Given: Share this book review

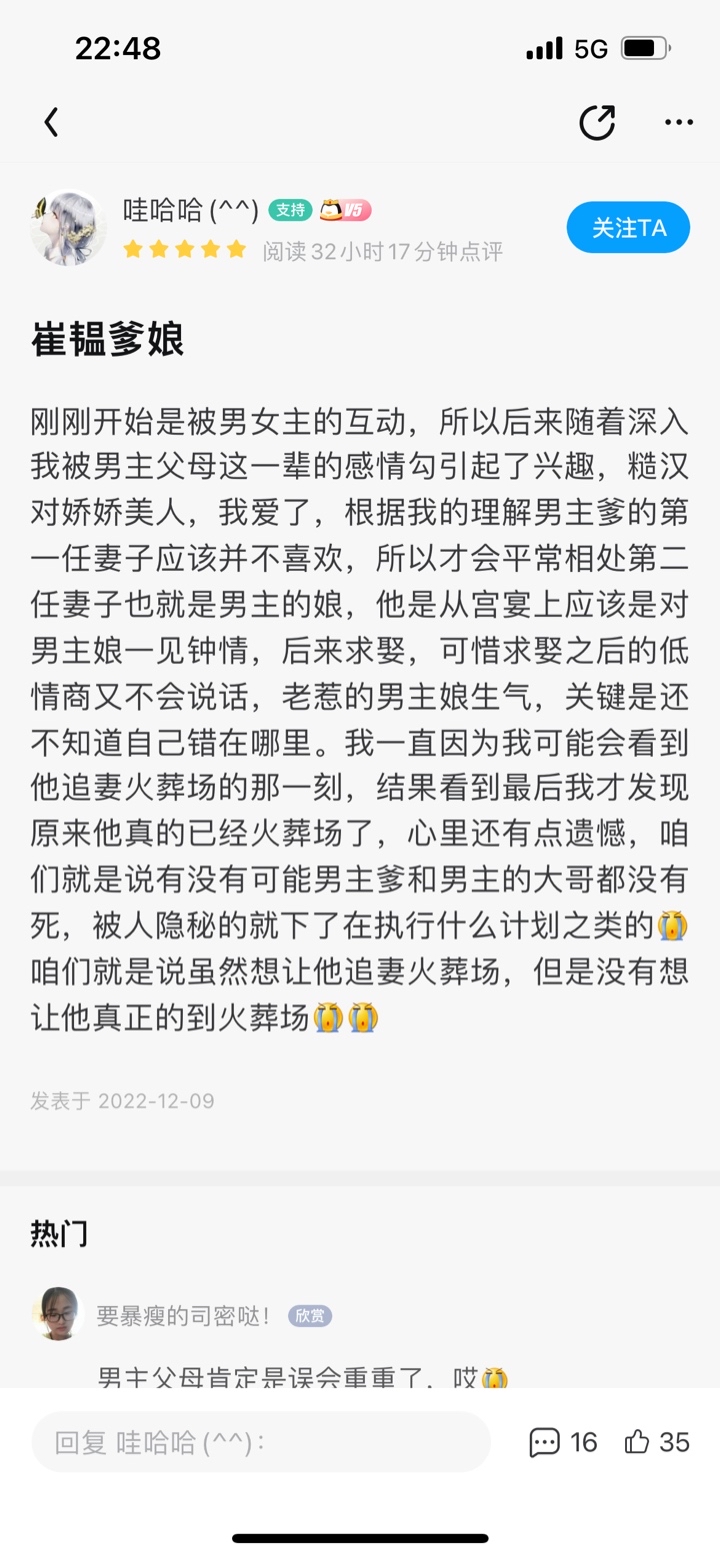Looking at the screenshot, I should click(x=597, y=122).
